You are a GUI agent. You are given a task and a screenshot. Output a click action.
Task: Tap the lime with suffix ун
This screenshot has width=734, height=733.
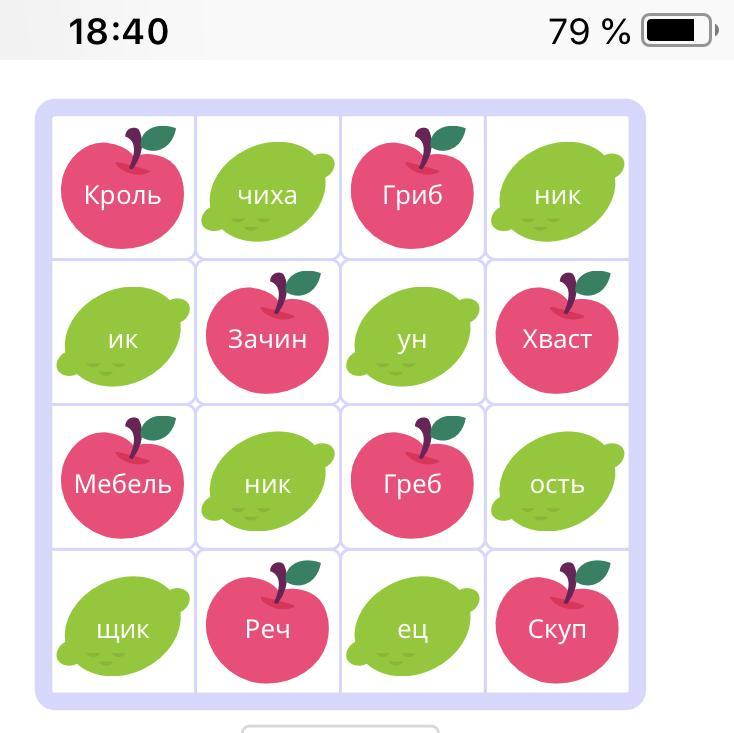(x=412, y=339)
